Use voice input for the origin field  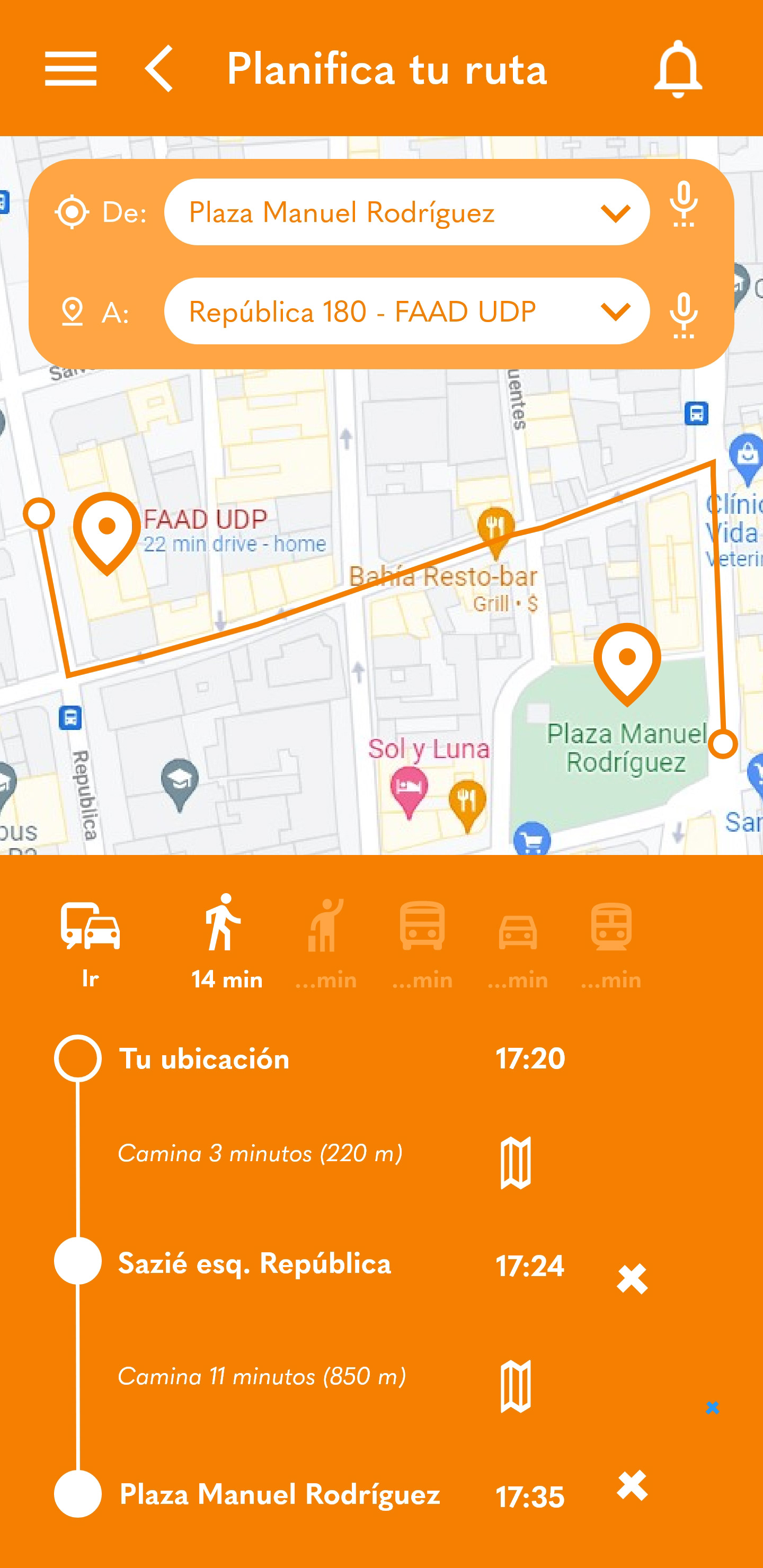[x=683, y=204]
